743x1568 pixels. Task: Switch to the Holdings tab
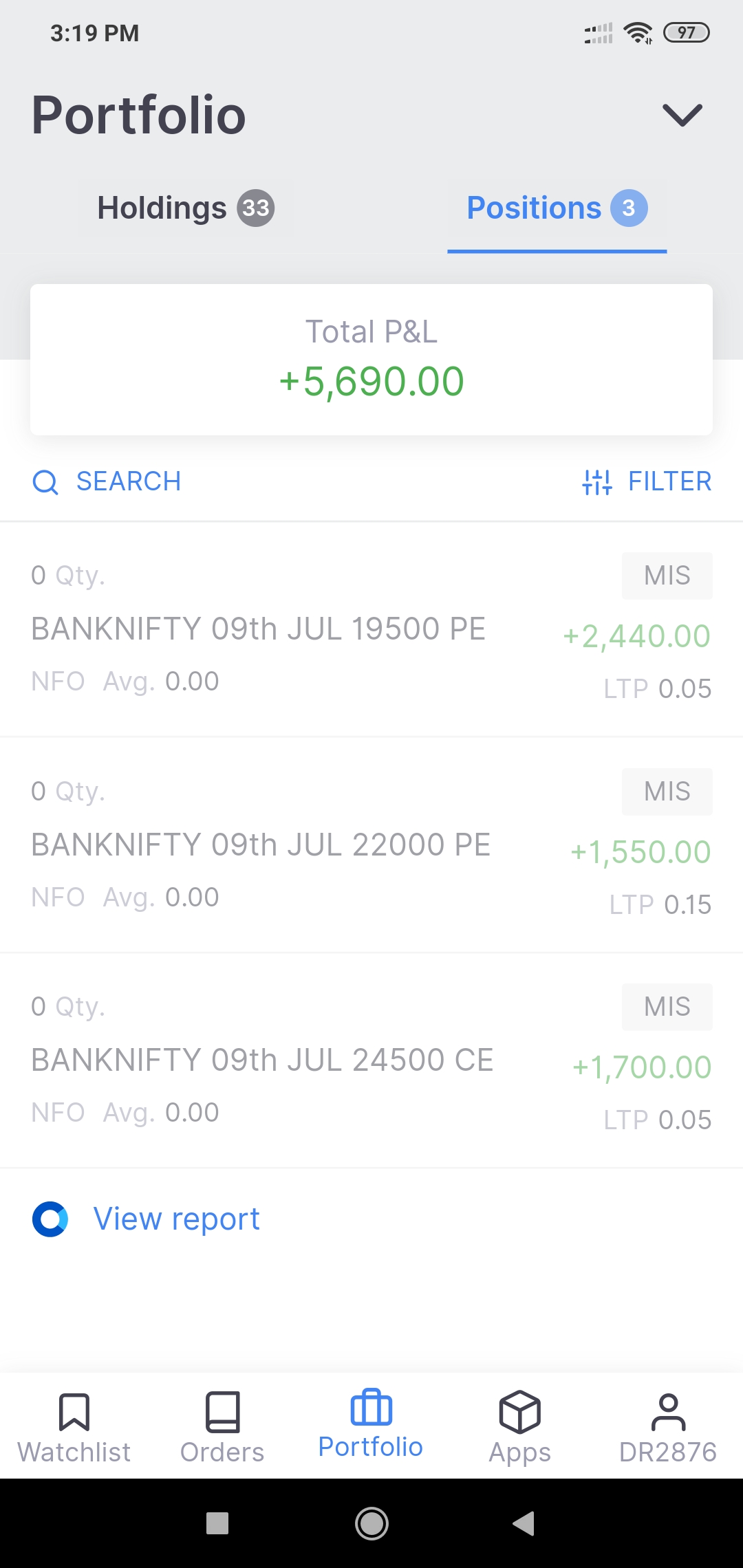[186, 208]
